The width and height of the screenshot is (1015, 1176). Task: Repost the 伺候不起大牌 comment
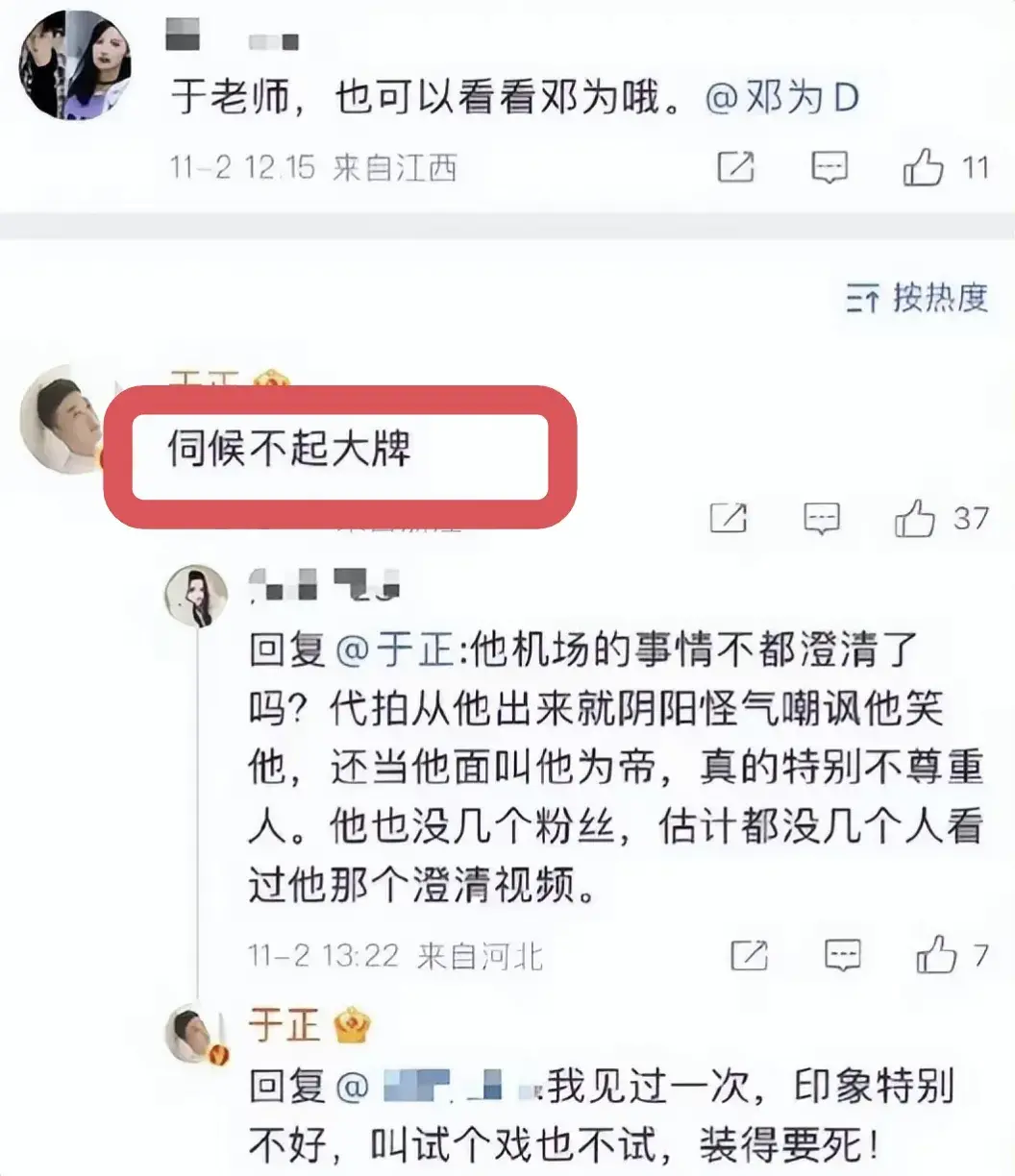click(728, 520)
